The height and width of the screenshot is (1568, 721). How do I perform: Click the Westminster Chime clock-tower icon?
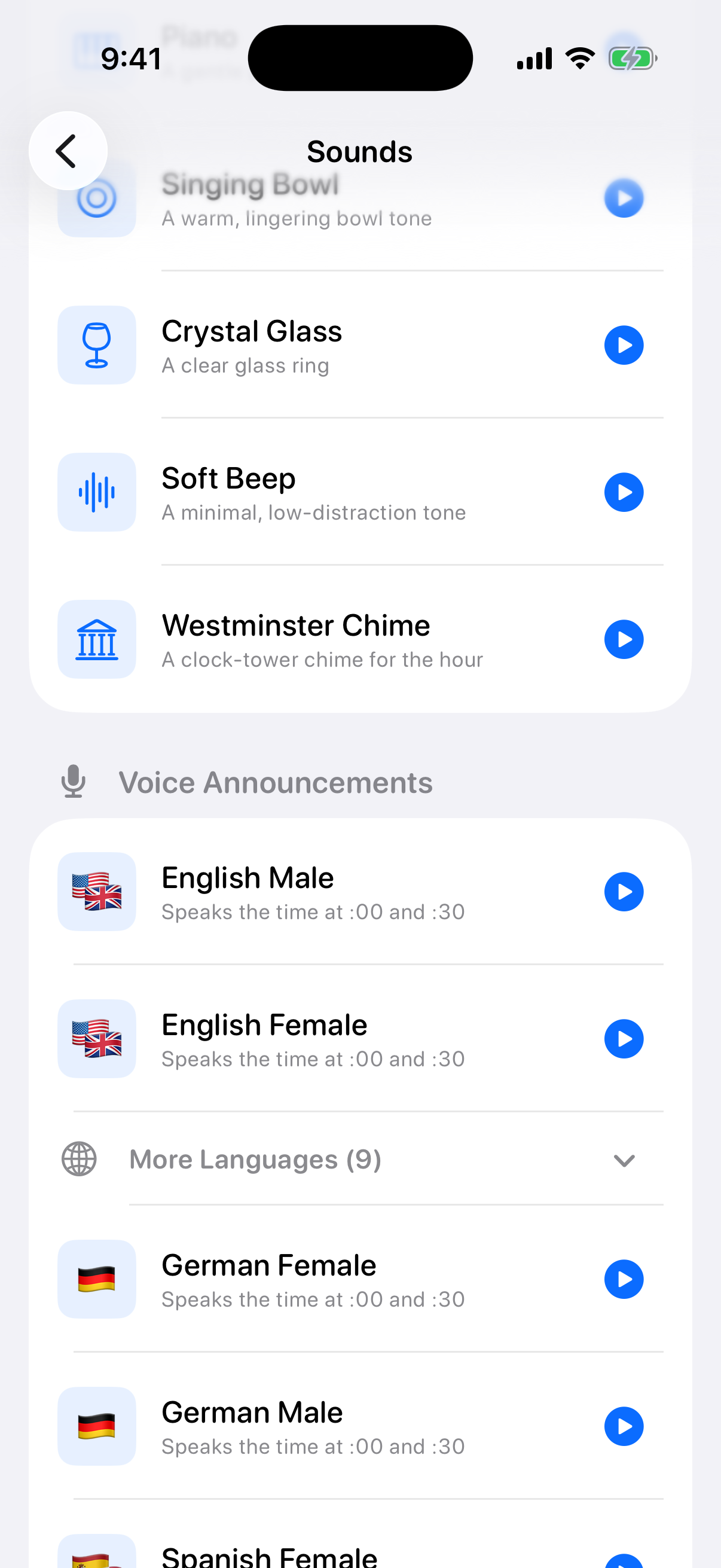(x=96, y=639)
